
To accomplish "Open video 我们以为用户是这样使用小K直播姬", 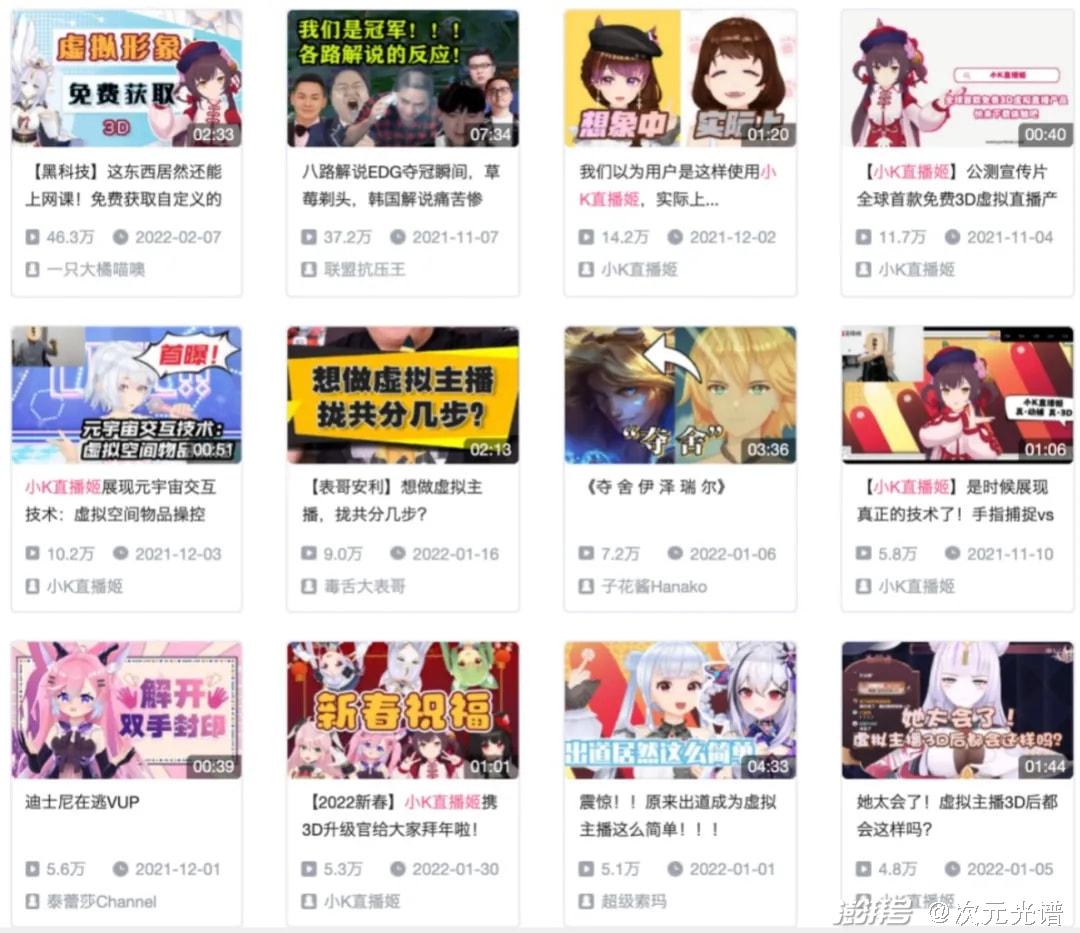I will [x=680, y=80].
